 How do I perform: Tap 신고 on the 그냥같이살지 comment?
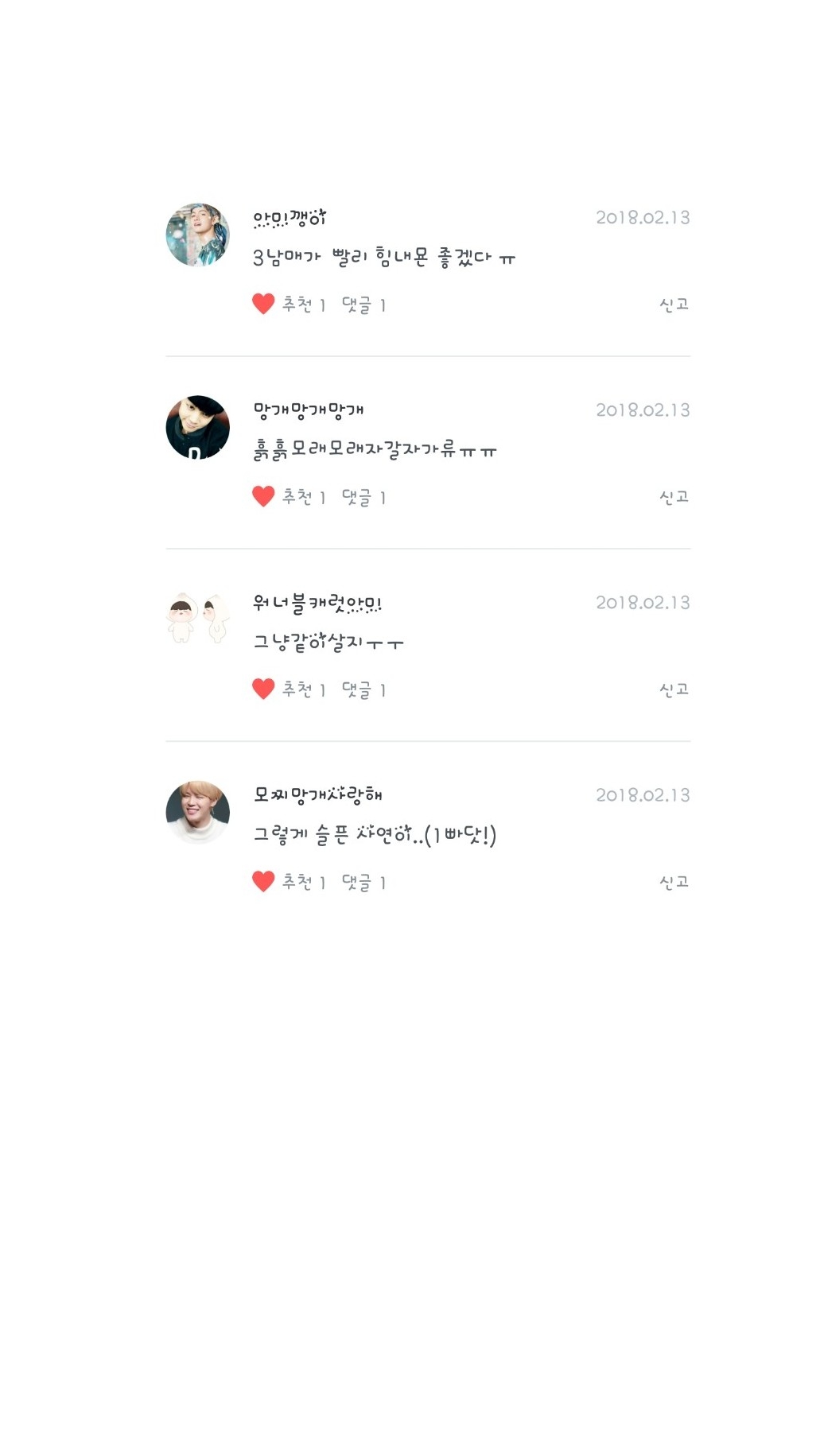coord(674,689)
